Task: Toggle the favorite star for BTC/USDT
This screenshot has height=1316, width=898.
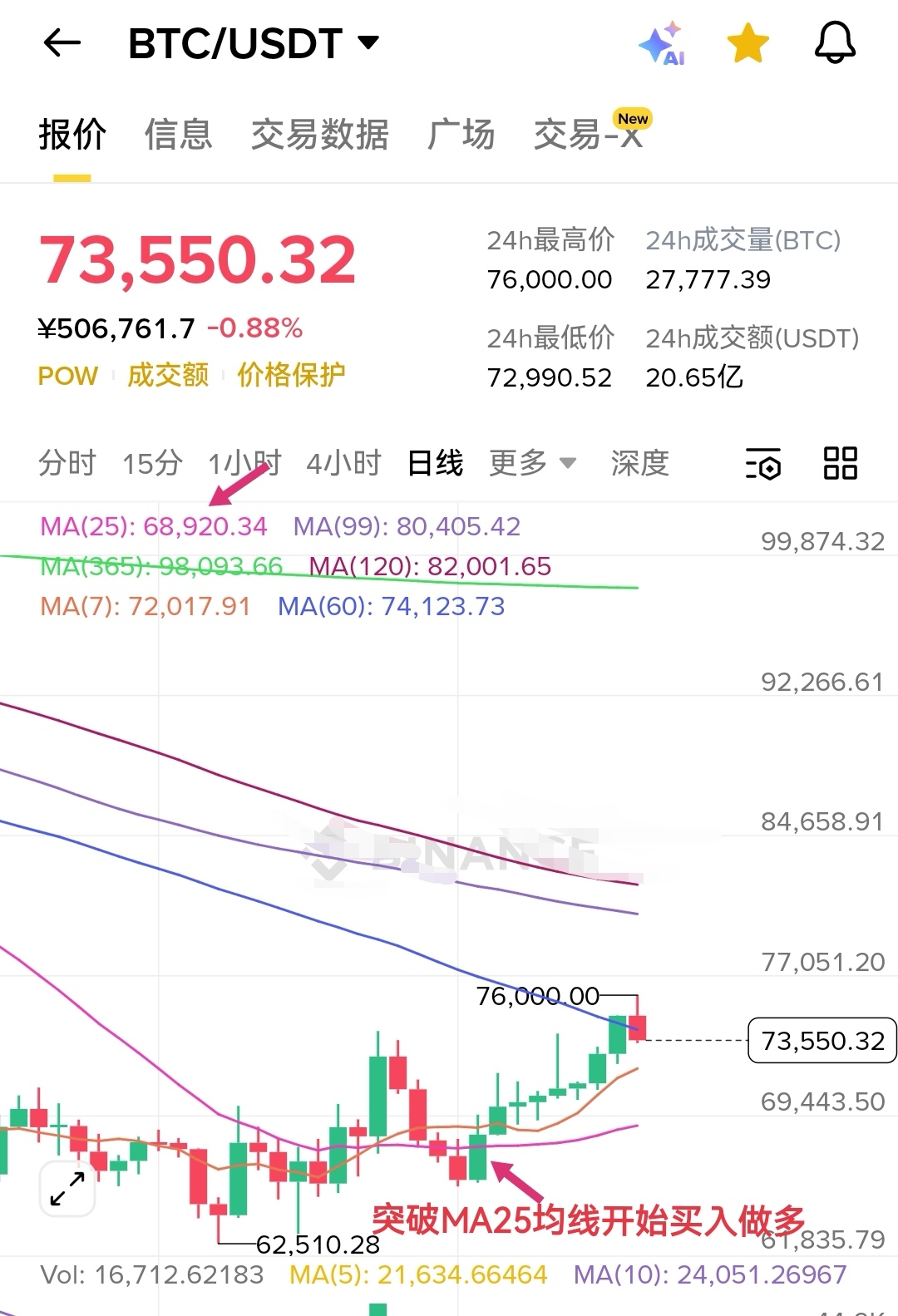Action: click(748, 43)
